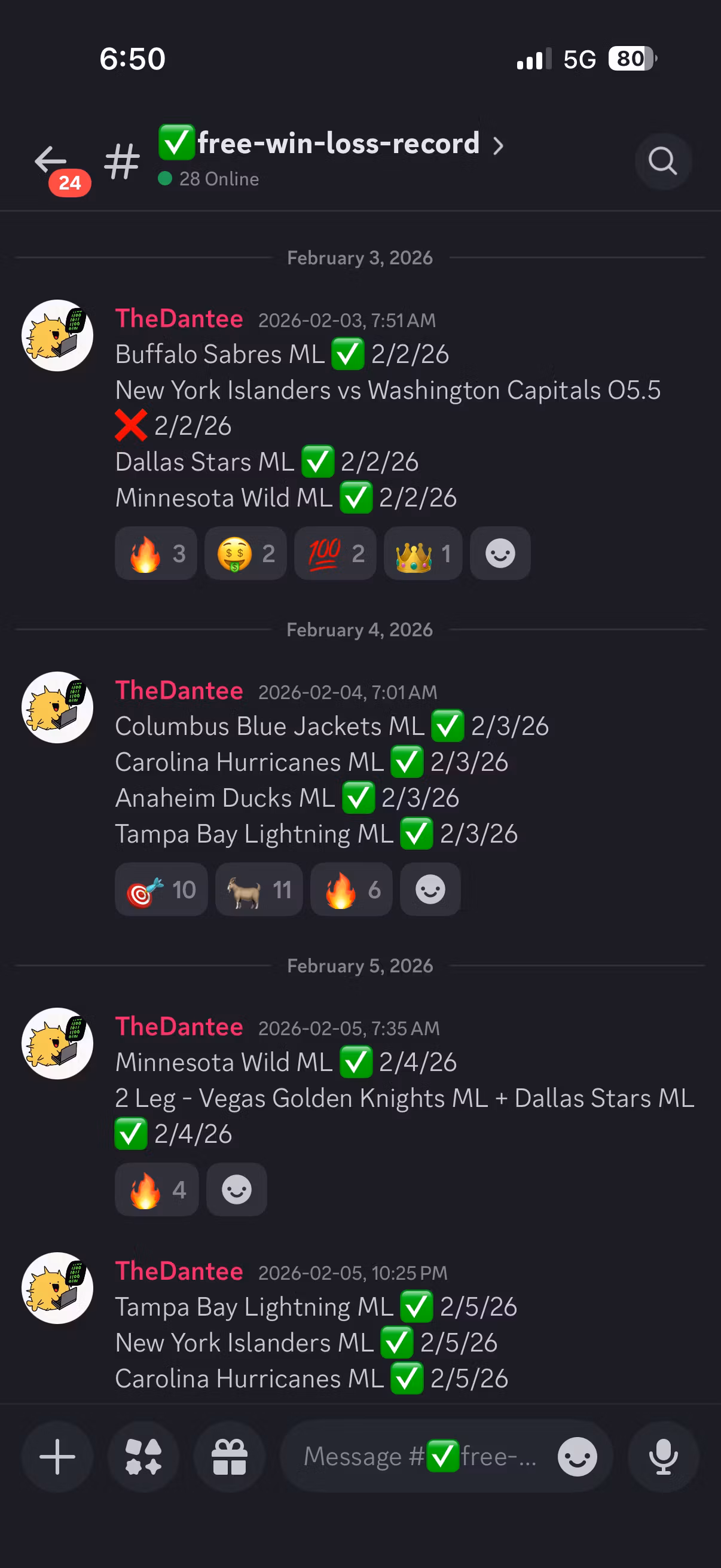
Task: Open emoji picker in message box
Action: pos(577,1457)
